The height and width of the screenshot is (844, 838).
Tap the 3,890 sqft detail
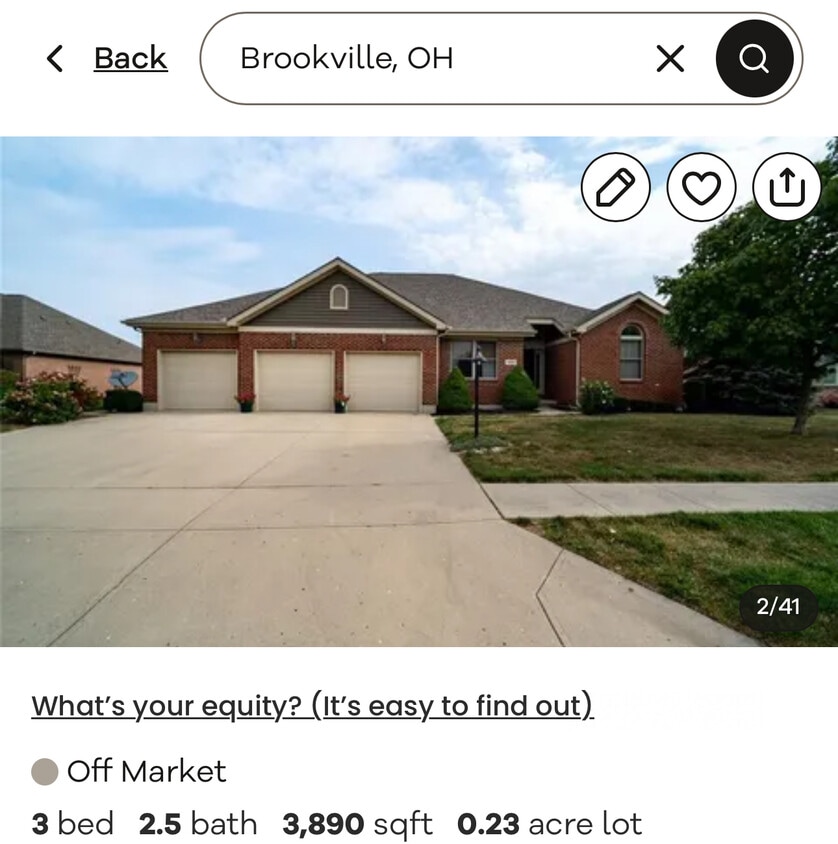pos(358,824)
